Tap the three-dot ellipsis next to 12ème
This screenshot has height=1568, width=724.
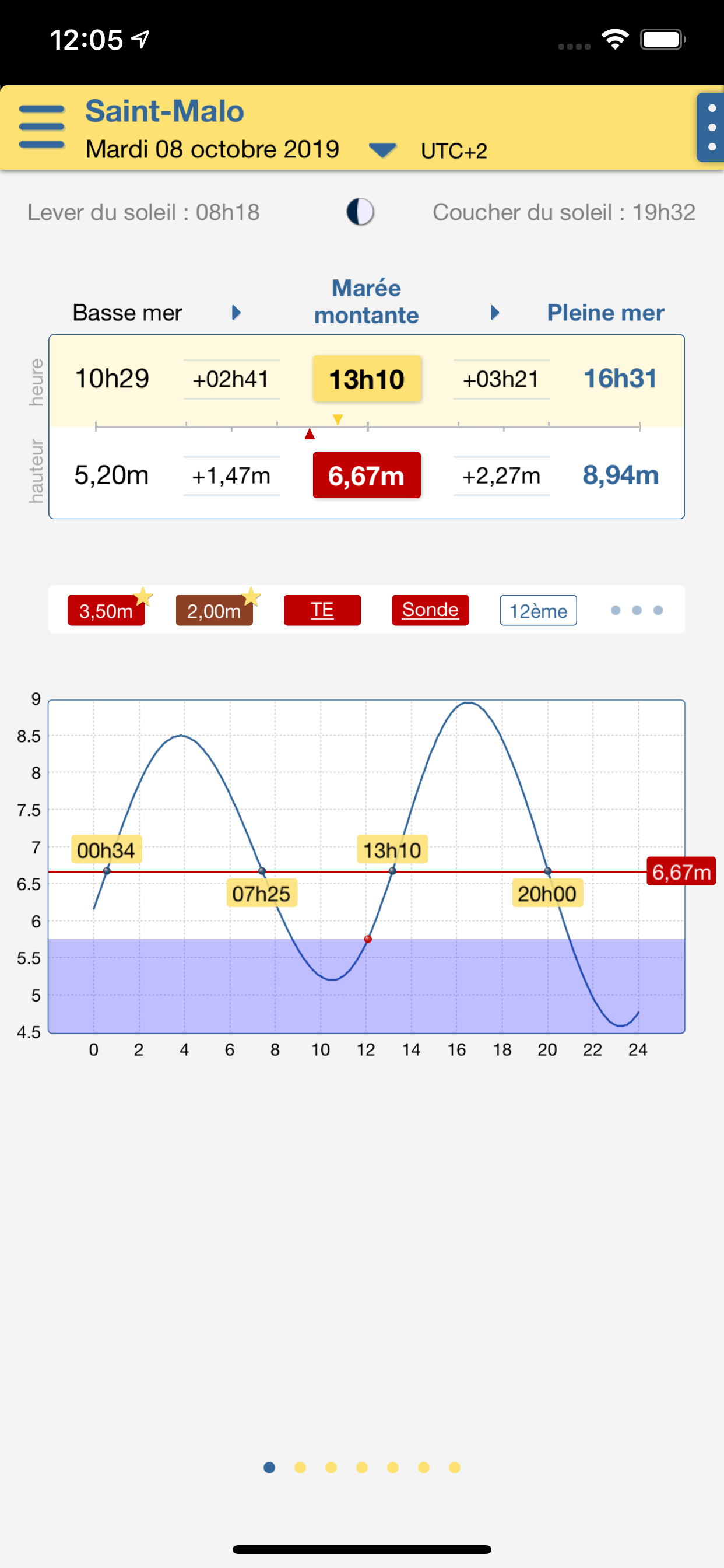[x=637, y=610]
